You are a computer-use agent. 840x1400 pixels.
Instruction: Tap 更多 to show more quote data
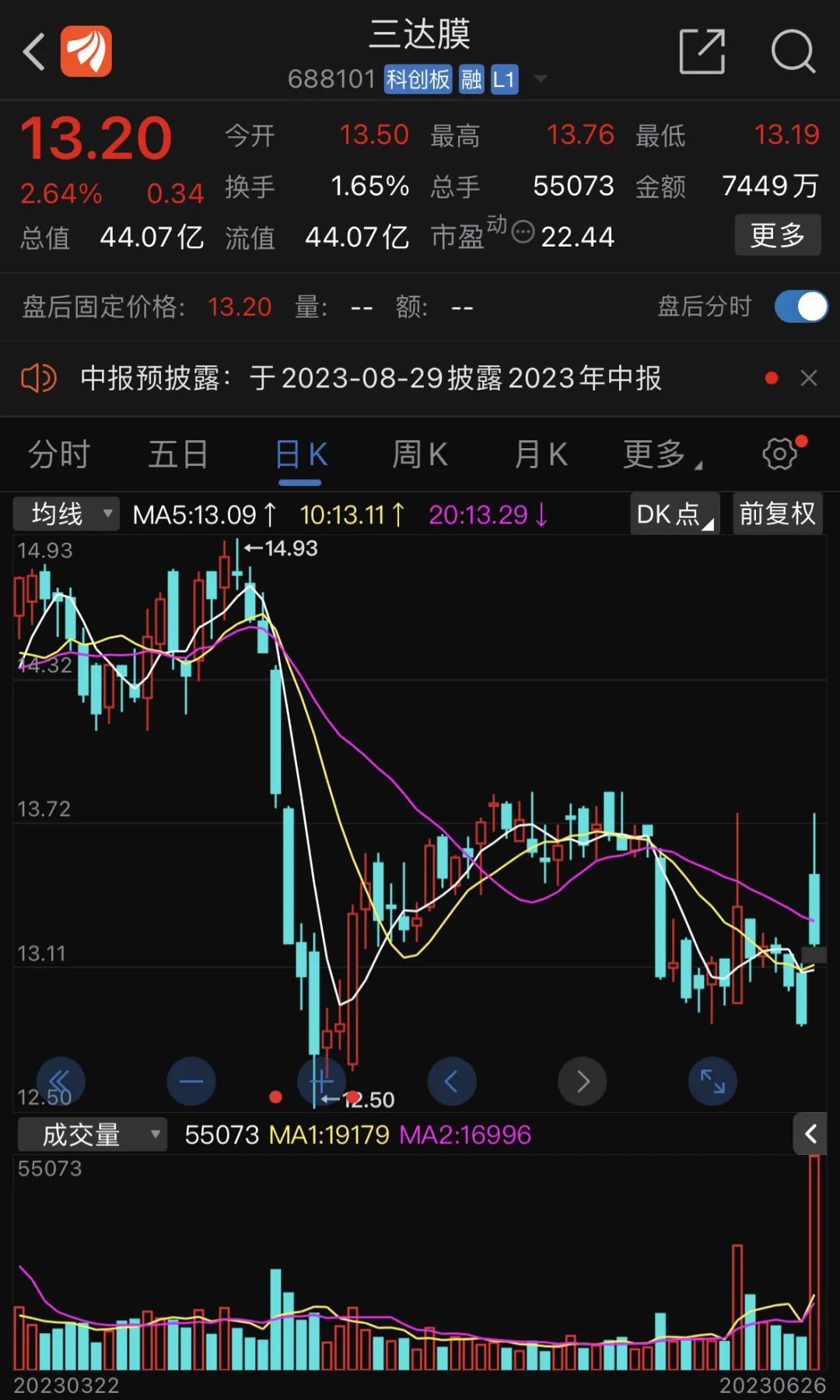coord(777,235)
